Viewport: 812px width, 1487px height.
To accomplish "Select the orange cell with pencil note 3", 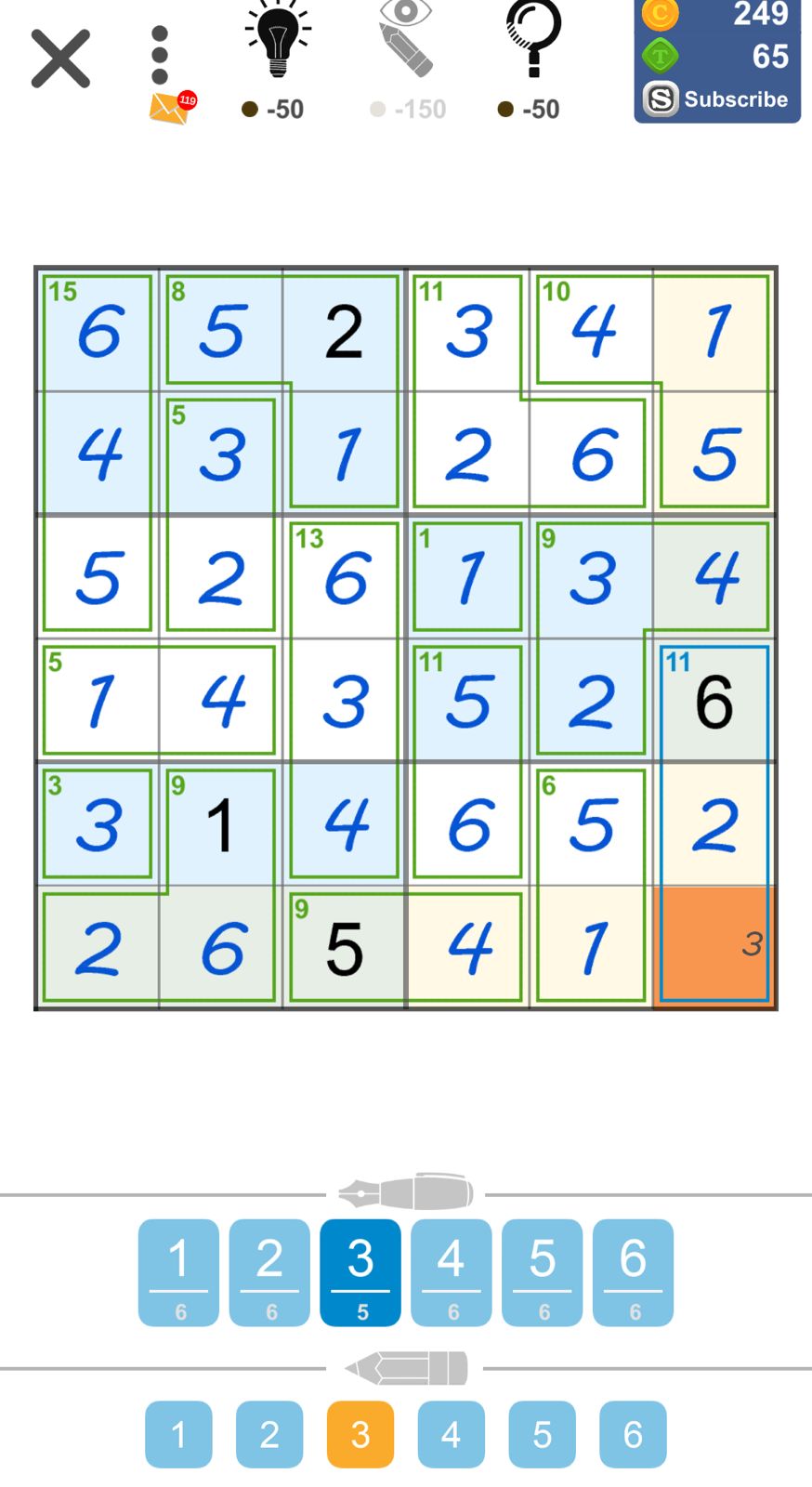I will click(714, 947).
